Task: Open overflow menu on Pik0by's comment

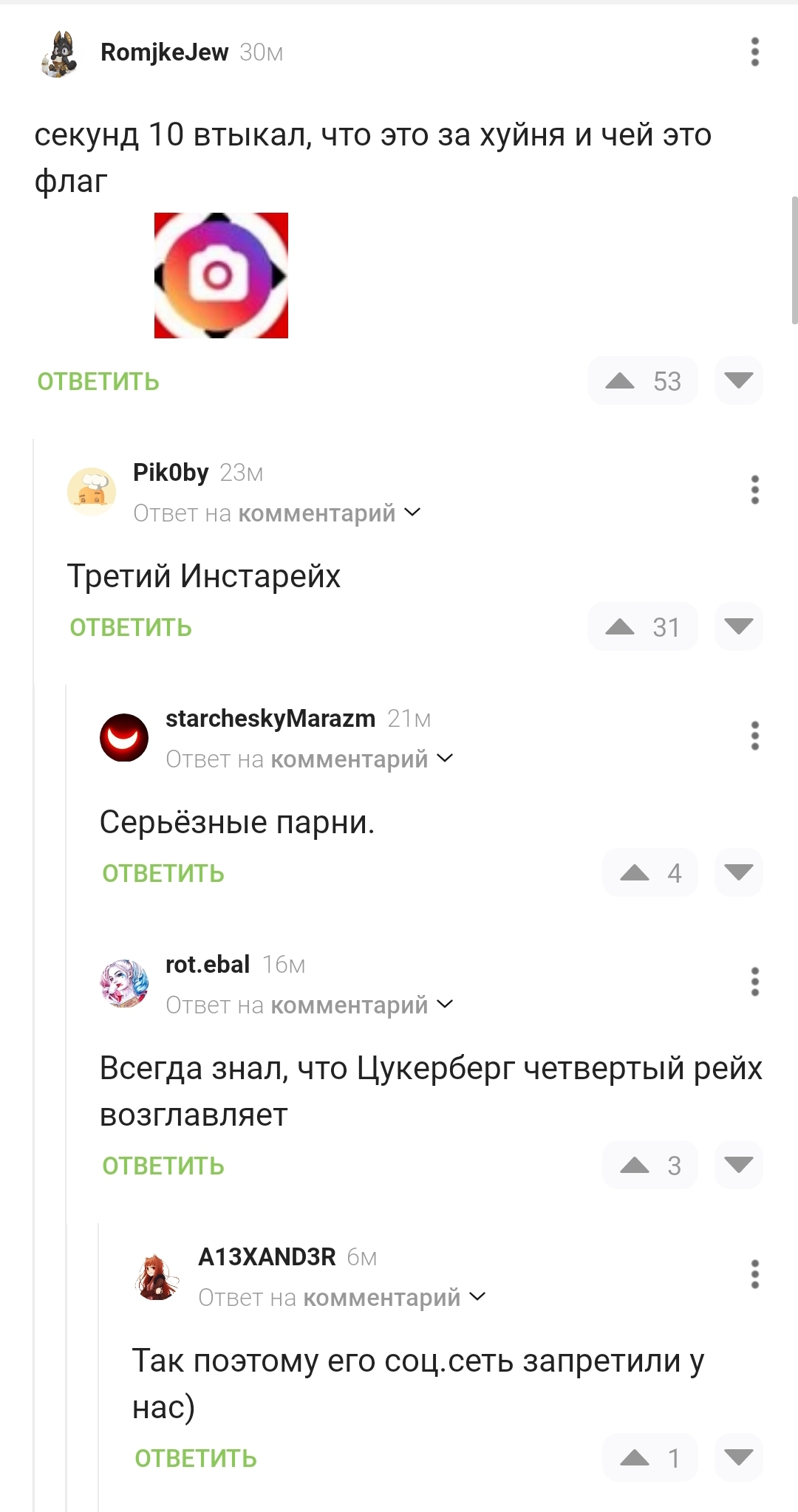Action: (754, 490)
